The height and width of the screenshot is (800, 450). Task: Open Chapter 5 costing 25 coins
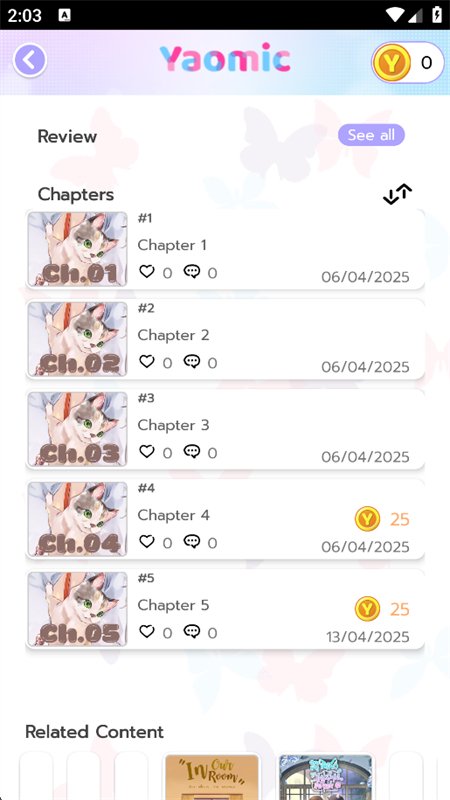[225, 609]
